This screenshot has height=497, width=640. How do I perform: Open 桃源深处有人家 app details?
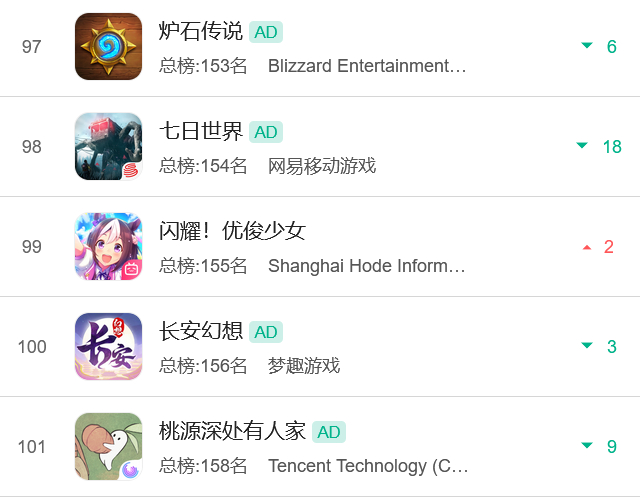[x=232, y=431]
